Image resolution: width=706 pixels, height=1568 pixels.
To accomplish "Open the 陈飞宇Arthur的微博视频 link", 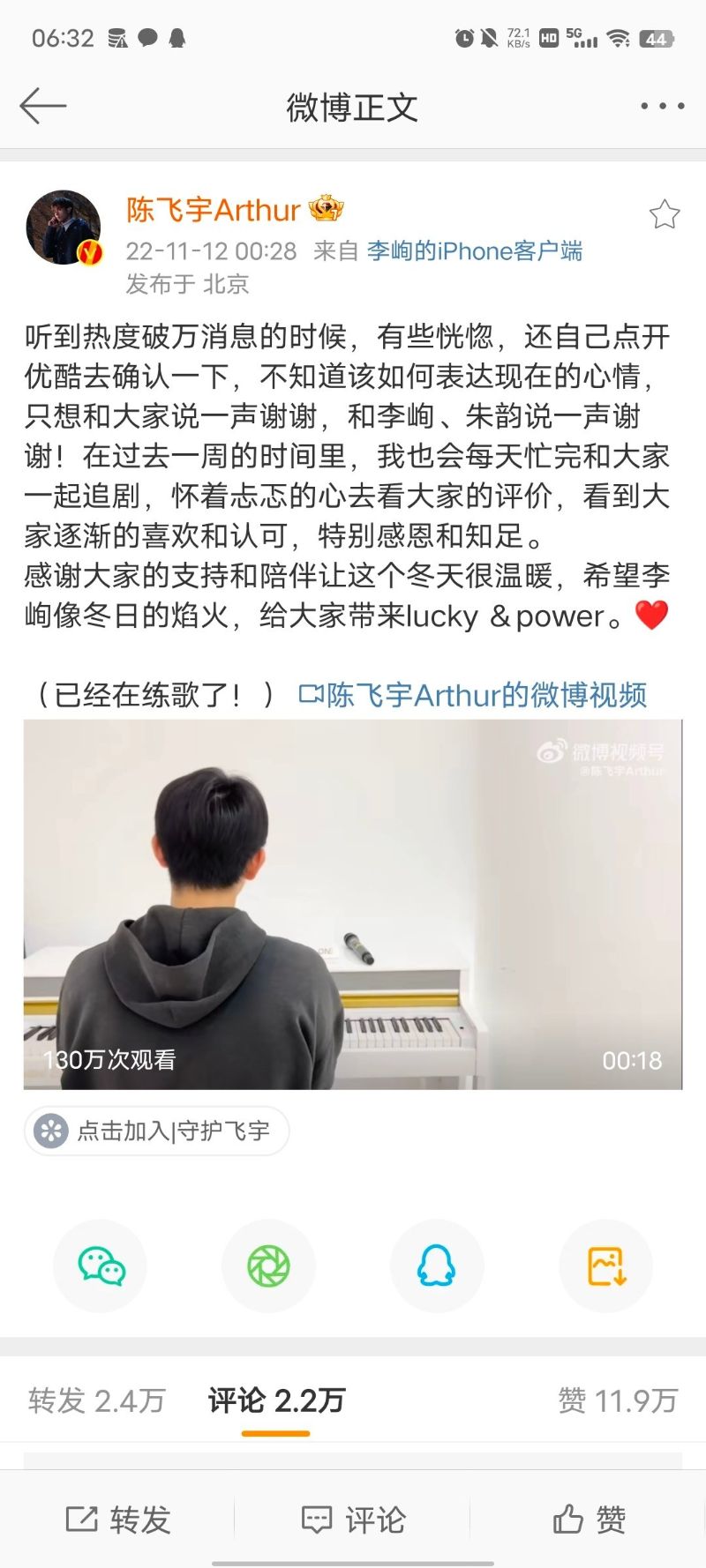I will (x=473, y=695).
